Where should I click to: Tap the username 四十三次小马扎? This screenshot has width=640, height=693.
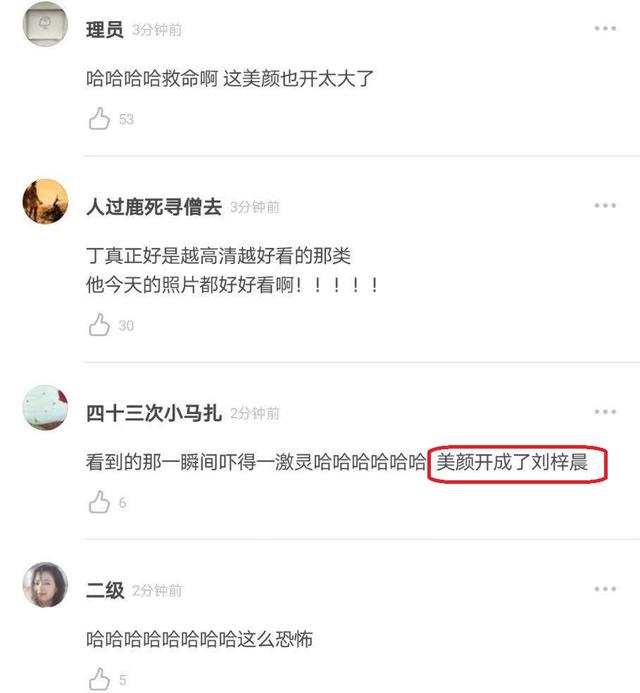coord(154,413)
